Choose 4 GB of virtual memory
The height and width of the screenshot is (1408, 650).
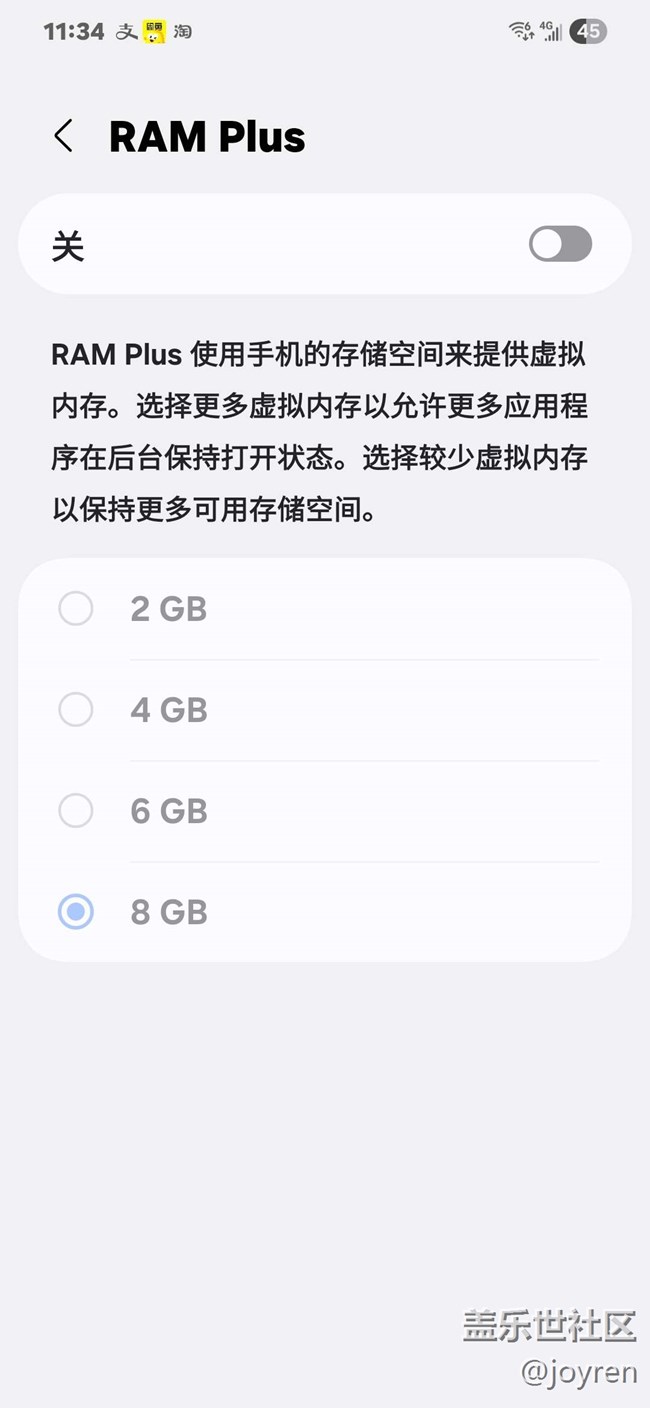(77, 710)
